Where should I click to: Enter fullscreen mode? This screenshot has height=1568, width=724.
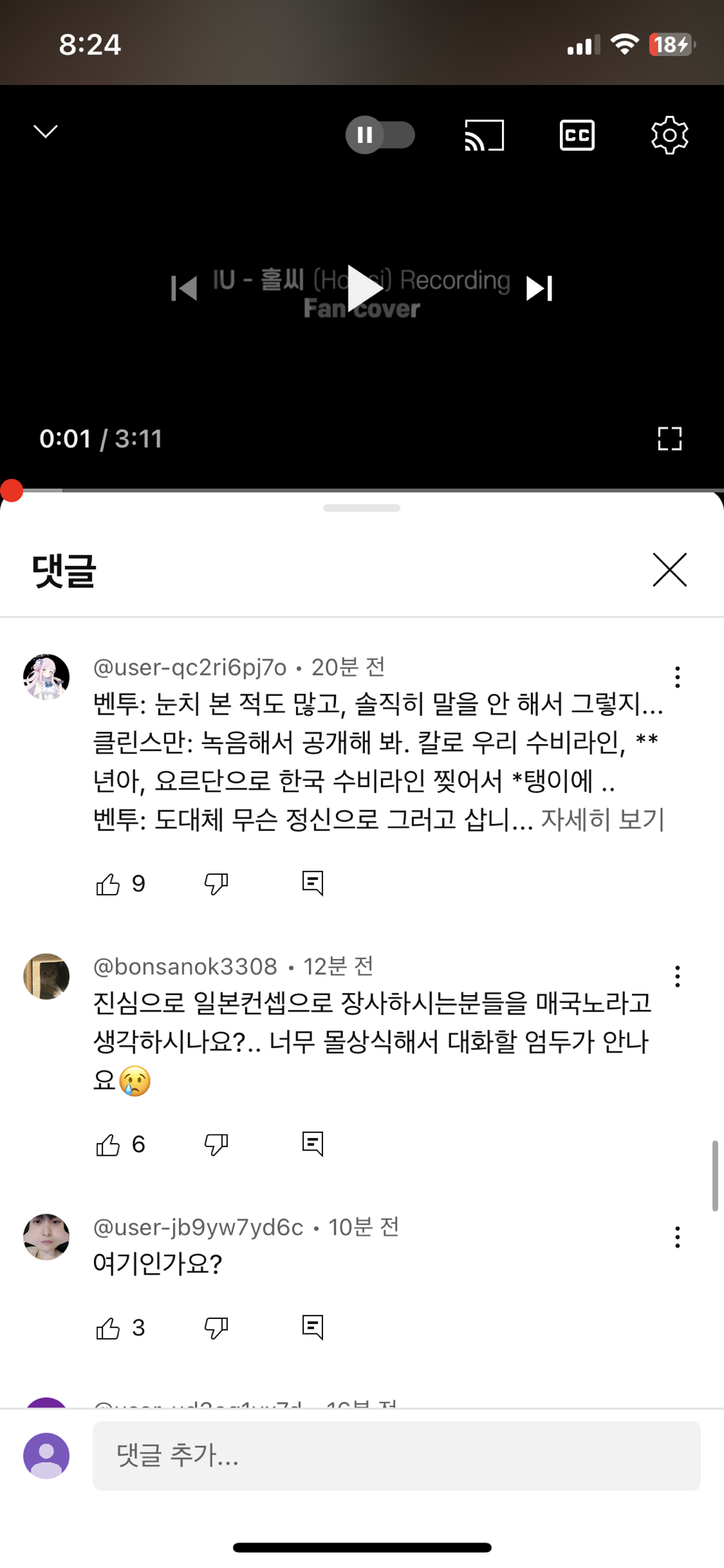[669, 439]
